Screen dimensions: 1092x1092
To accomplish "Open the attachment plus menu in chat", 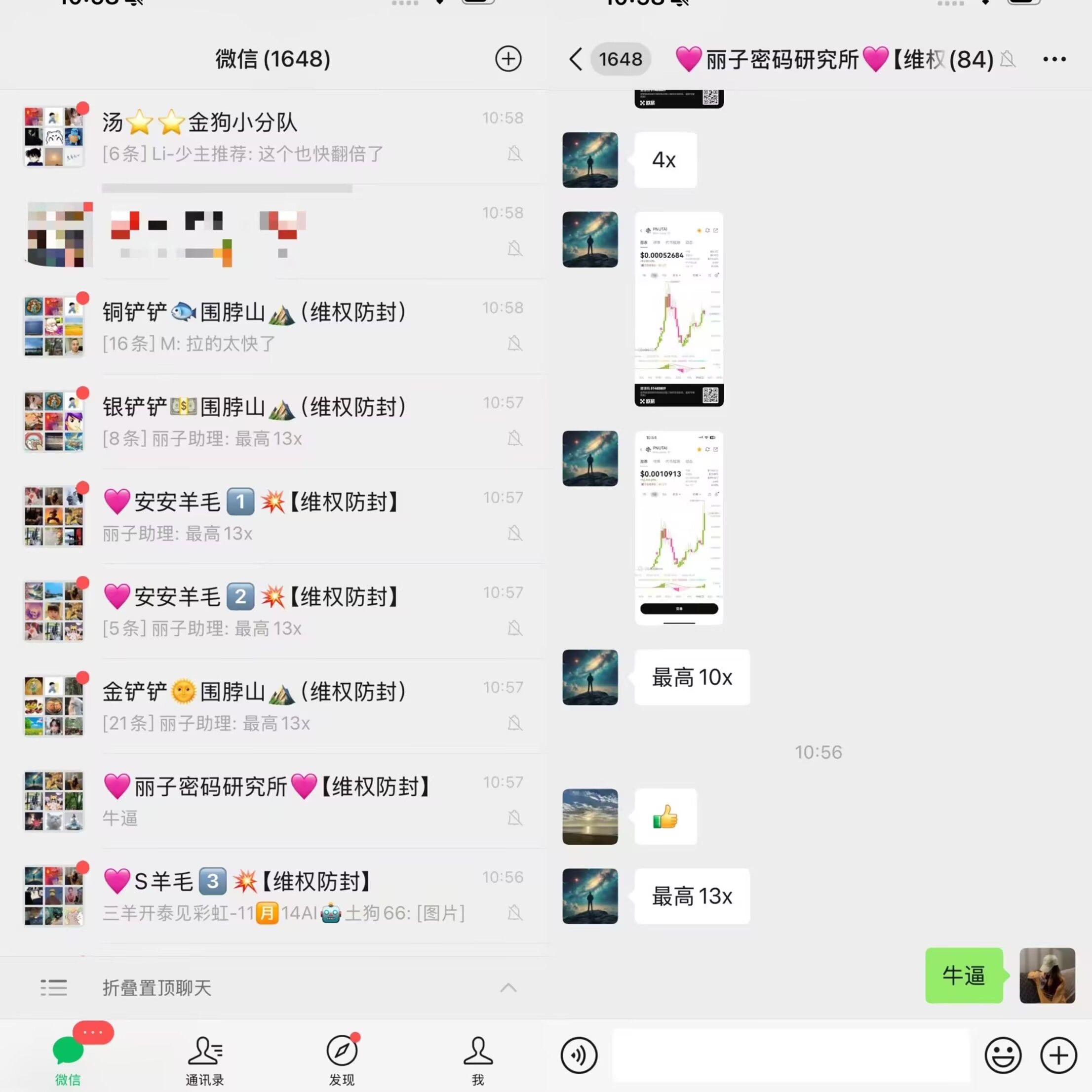I will point(1058,1054).
